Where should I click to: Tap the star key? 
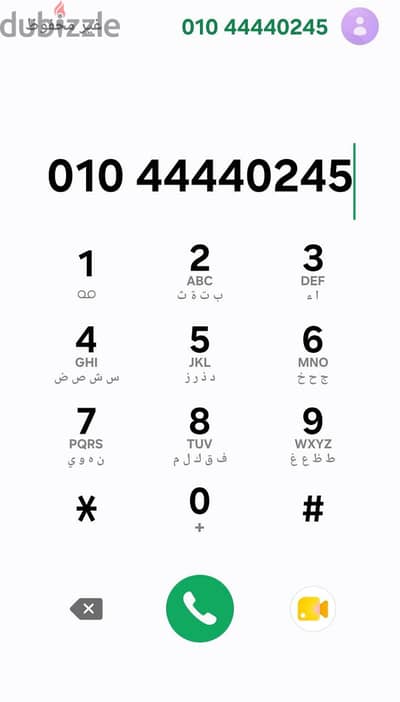[x=86, y=510]
